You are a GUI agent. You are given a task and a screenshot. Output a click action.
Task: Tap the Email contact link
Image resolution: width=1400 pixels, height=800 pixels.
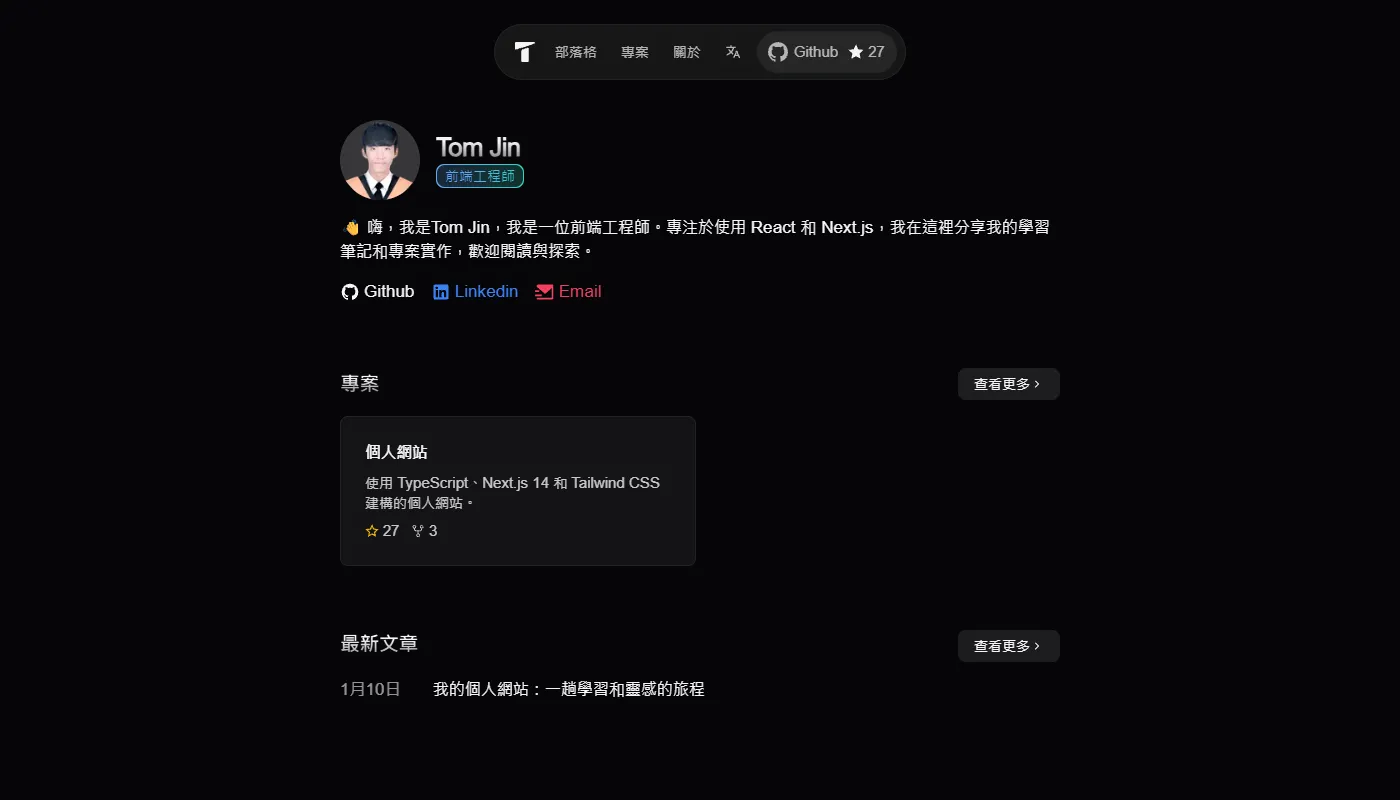pyautogui.click(x=568, y=292)
